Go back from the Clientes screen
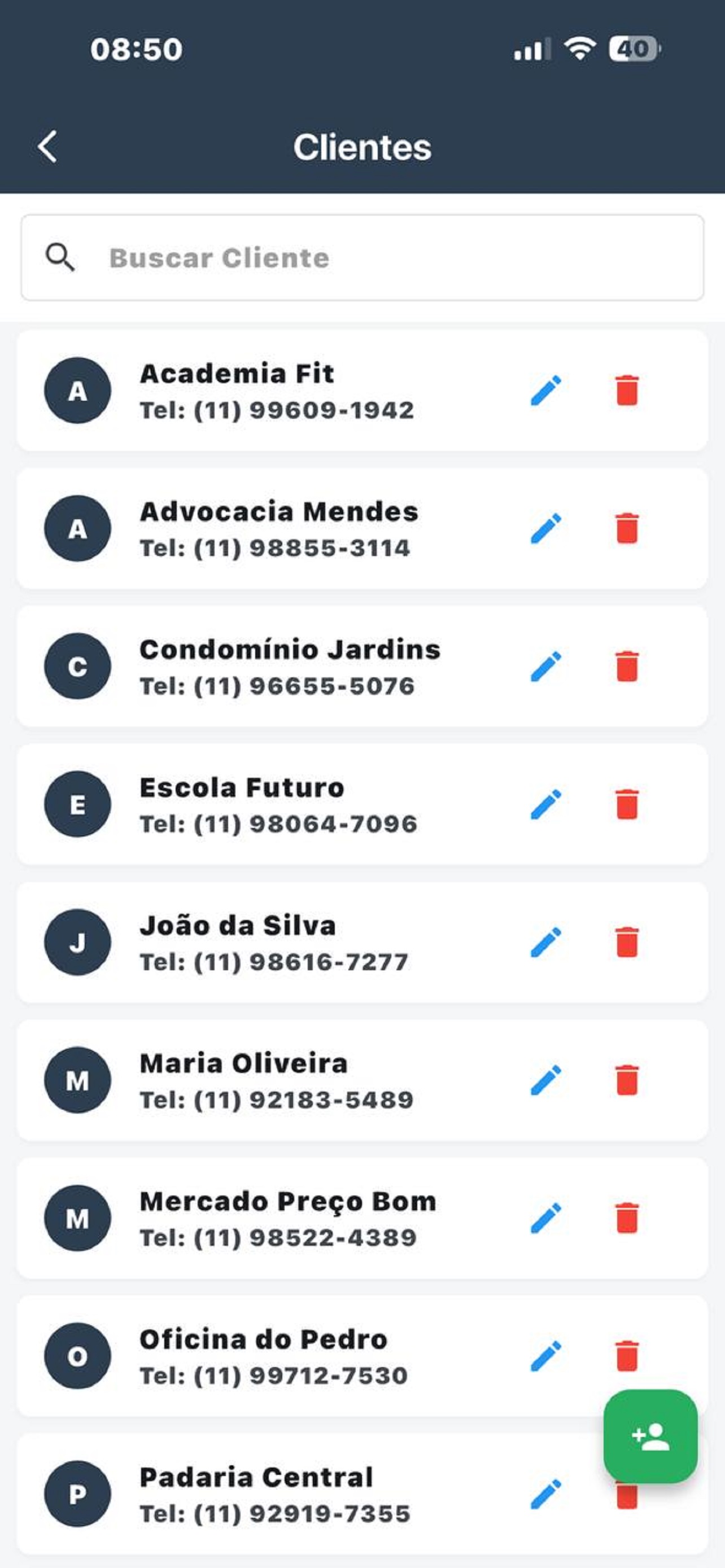 [x=47, y=147]
